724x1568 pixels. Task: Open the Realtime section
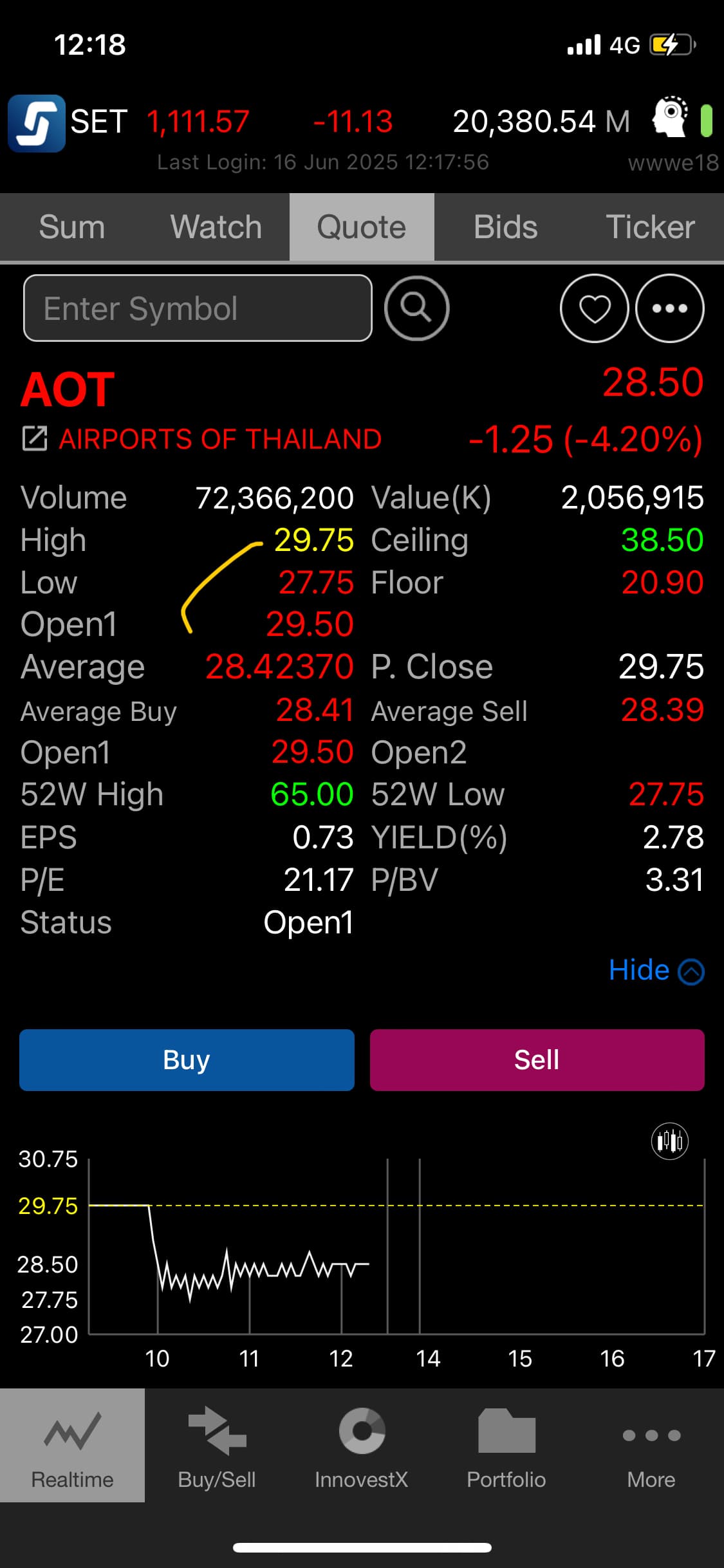coord(72,1445)
